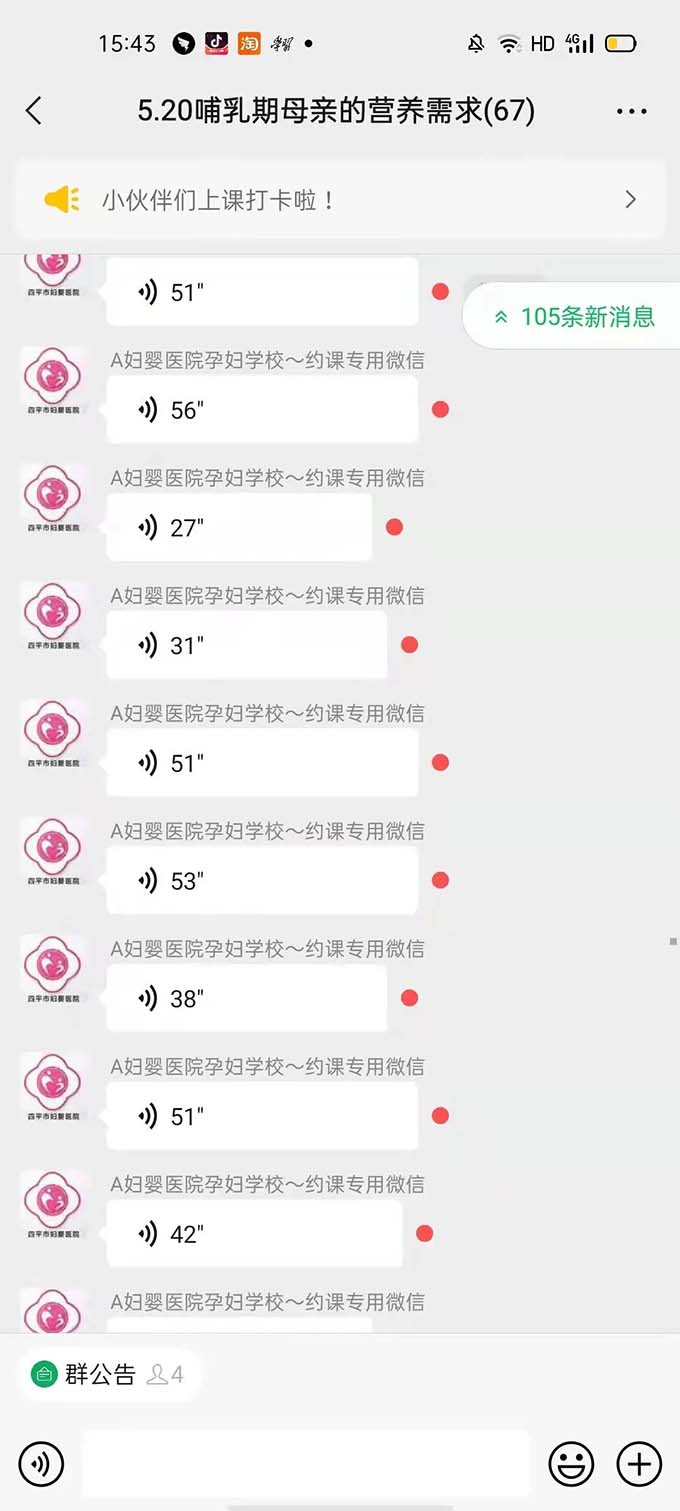
Task: Open the three-dot chat menu
Action: (631, 112)
